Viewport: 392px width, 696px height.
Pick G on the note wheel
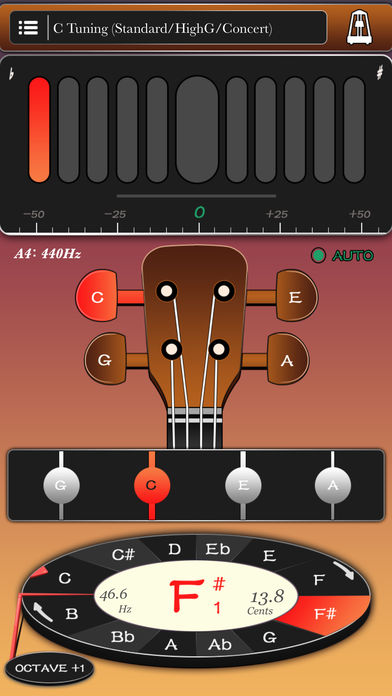[x=269, y=637]
